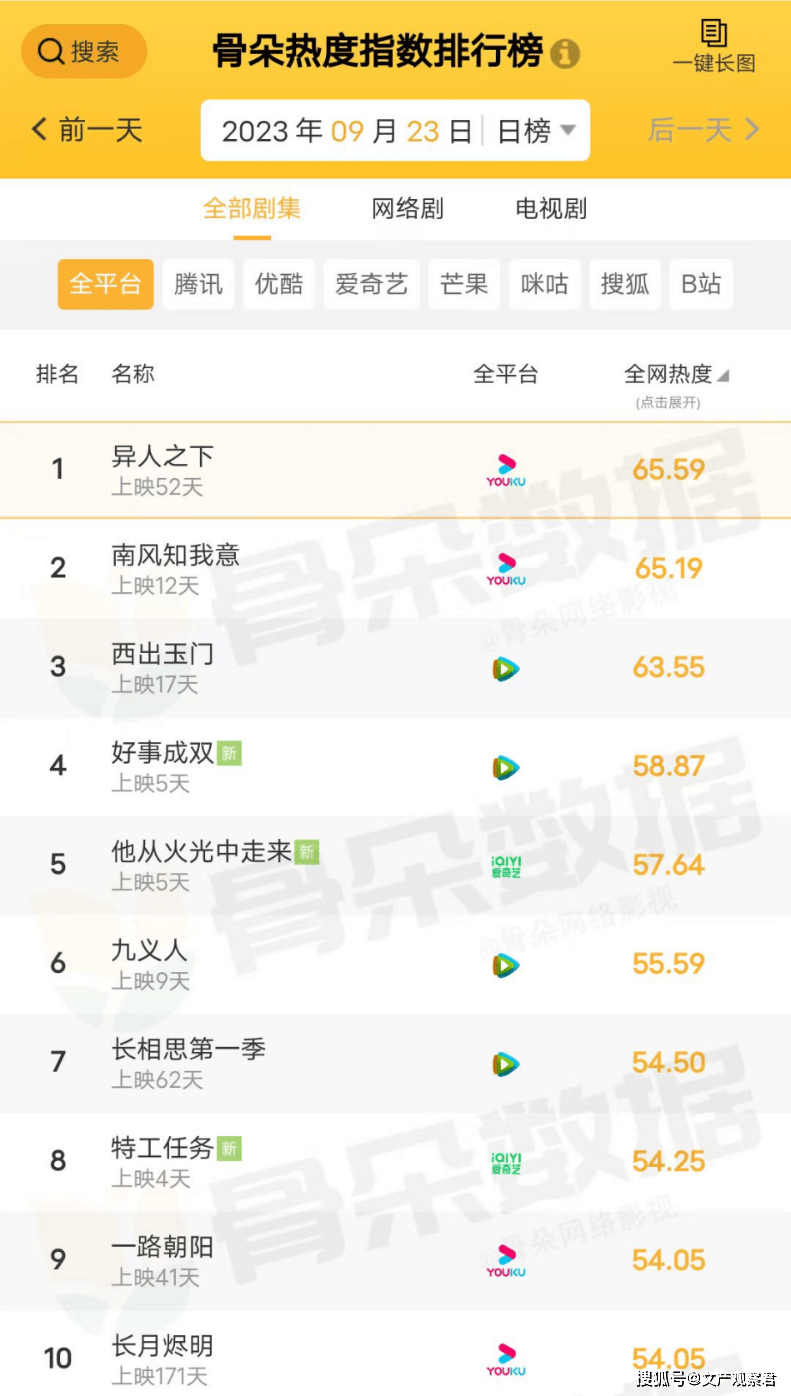
Task: Generate a long image with 一键长图
Action: tap(714, 47)
